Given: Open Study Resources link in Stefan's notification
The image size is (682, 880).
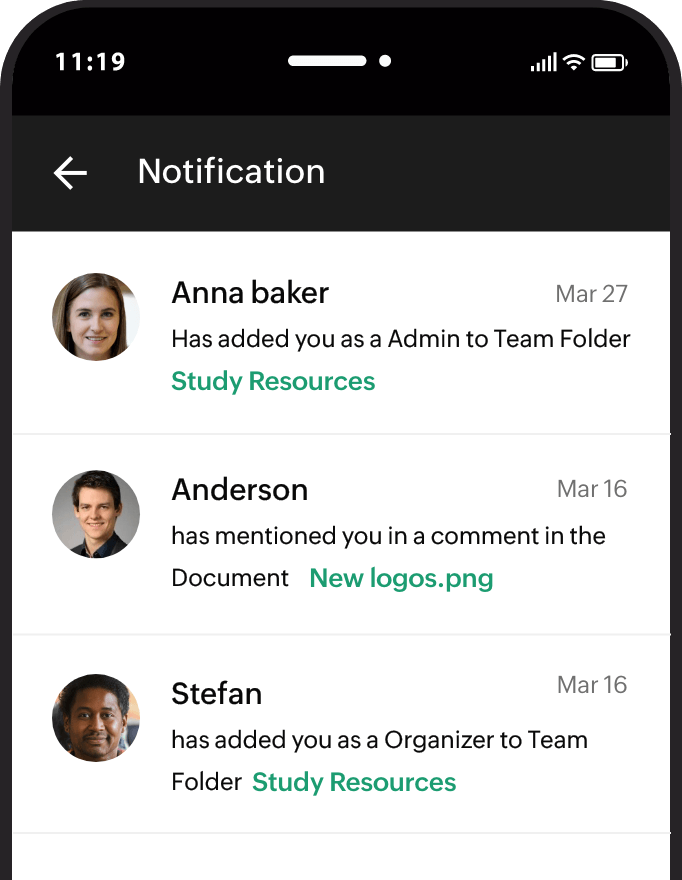Looking at the screenshot, I should [354, 782].
